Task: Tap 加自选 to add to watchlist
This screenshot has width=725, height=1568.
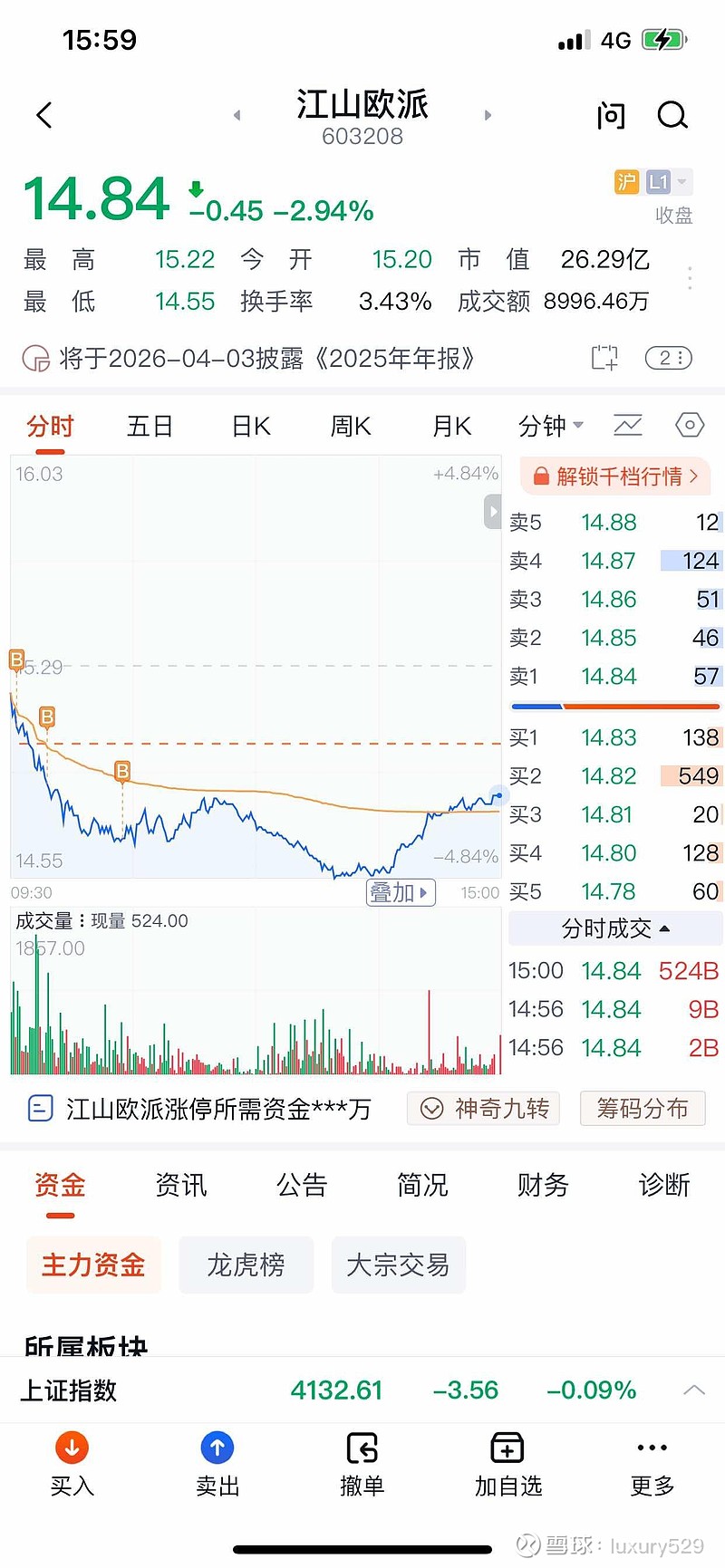Action: (x=507, y=1464)
